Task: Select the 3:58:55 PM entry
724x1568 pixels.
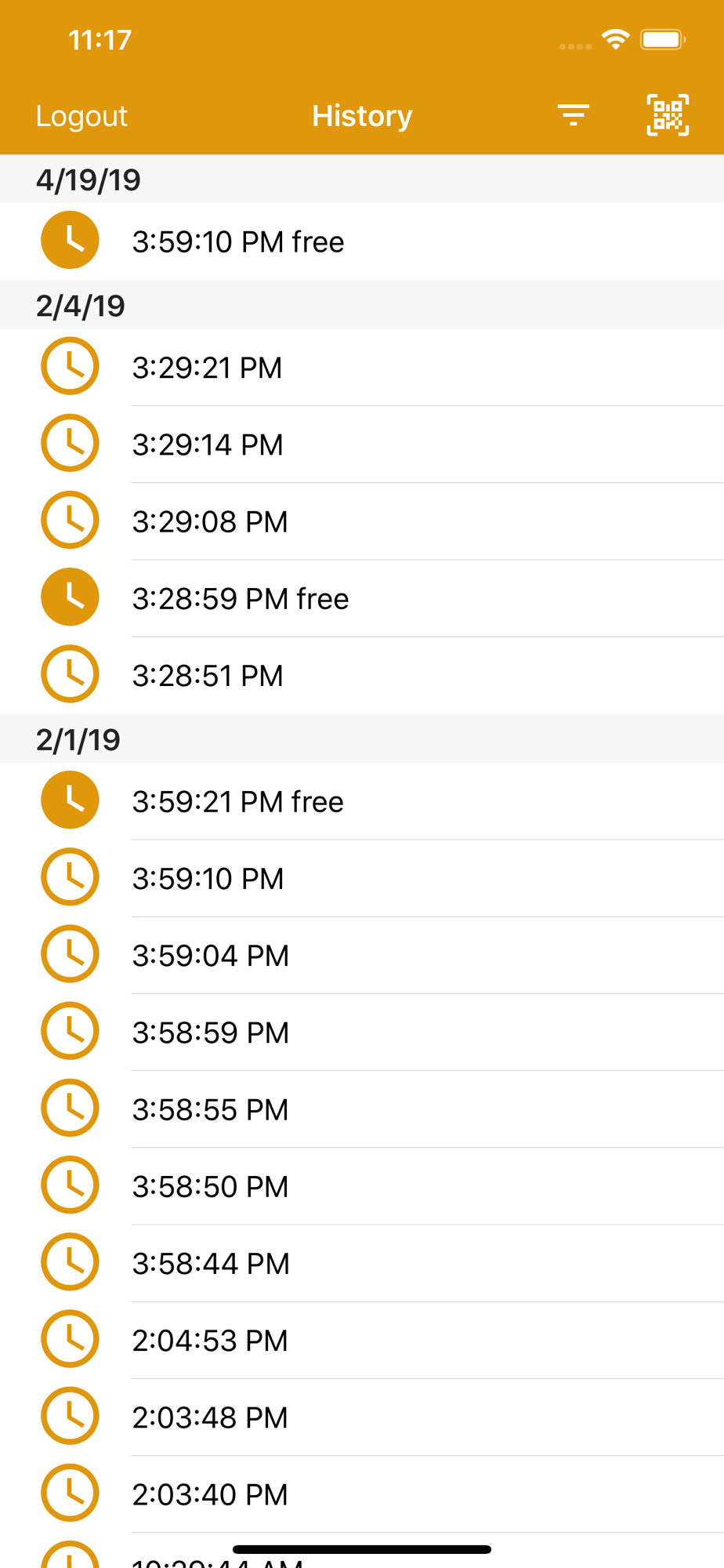Action: coord(362,1109)
